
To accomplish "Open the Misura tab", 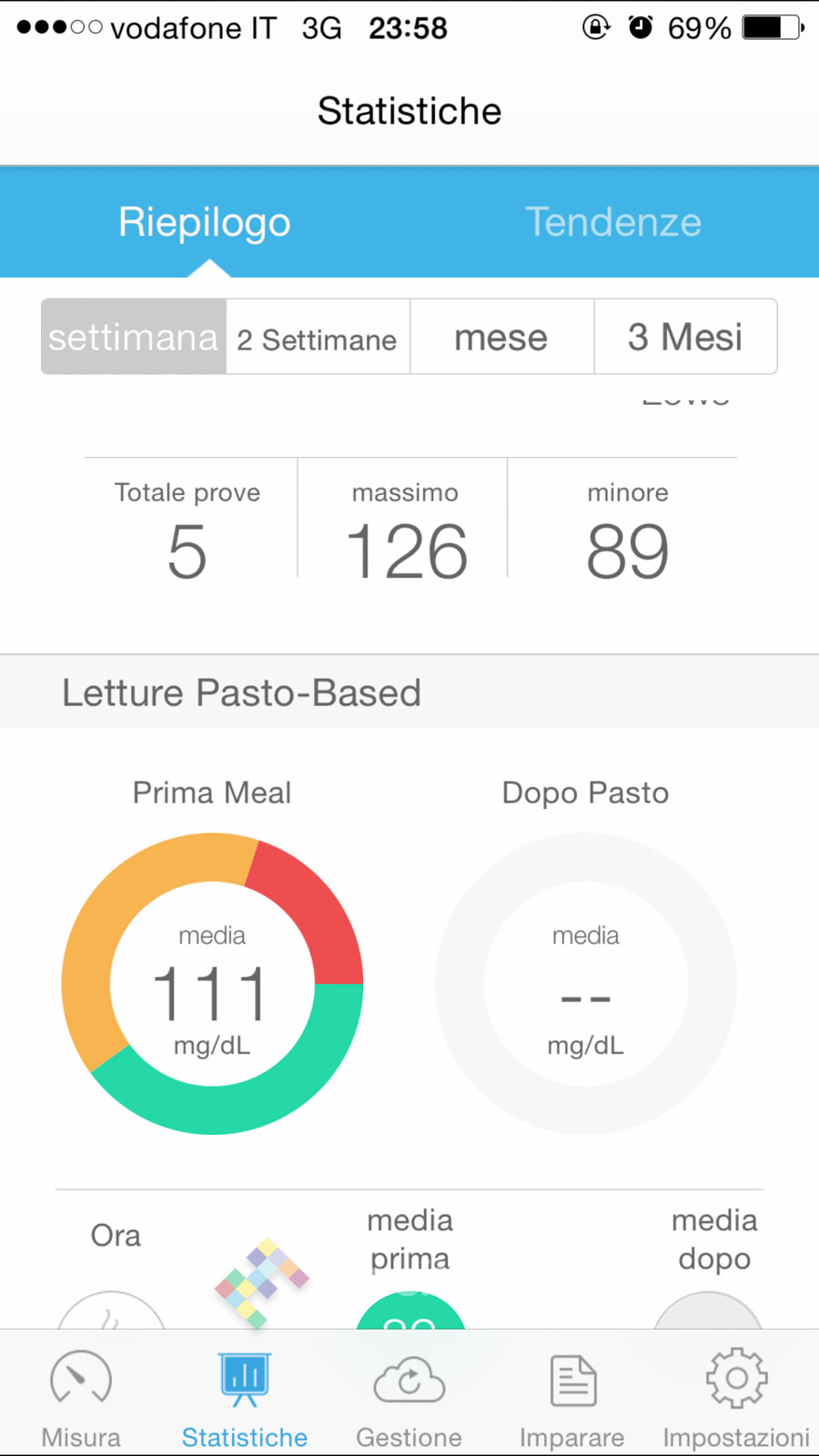I will 81,1397.
